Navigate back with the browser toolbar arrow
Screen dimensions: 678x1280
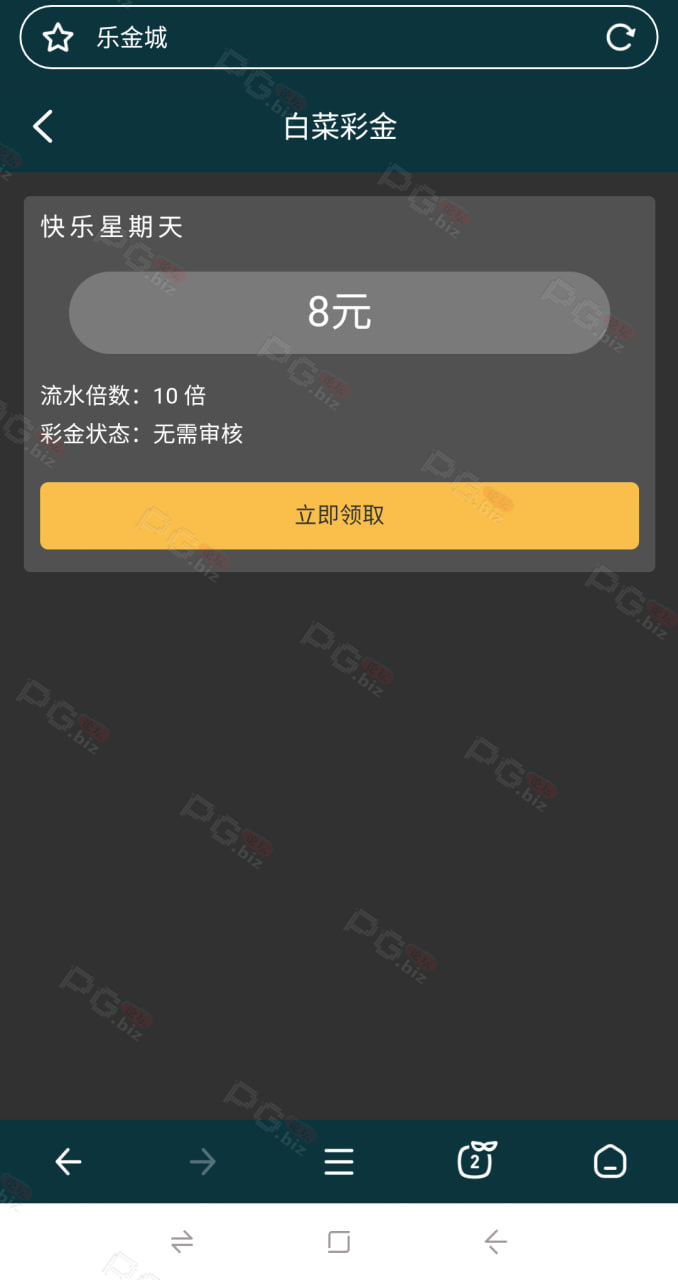pos(68,1162)
